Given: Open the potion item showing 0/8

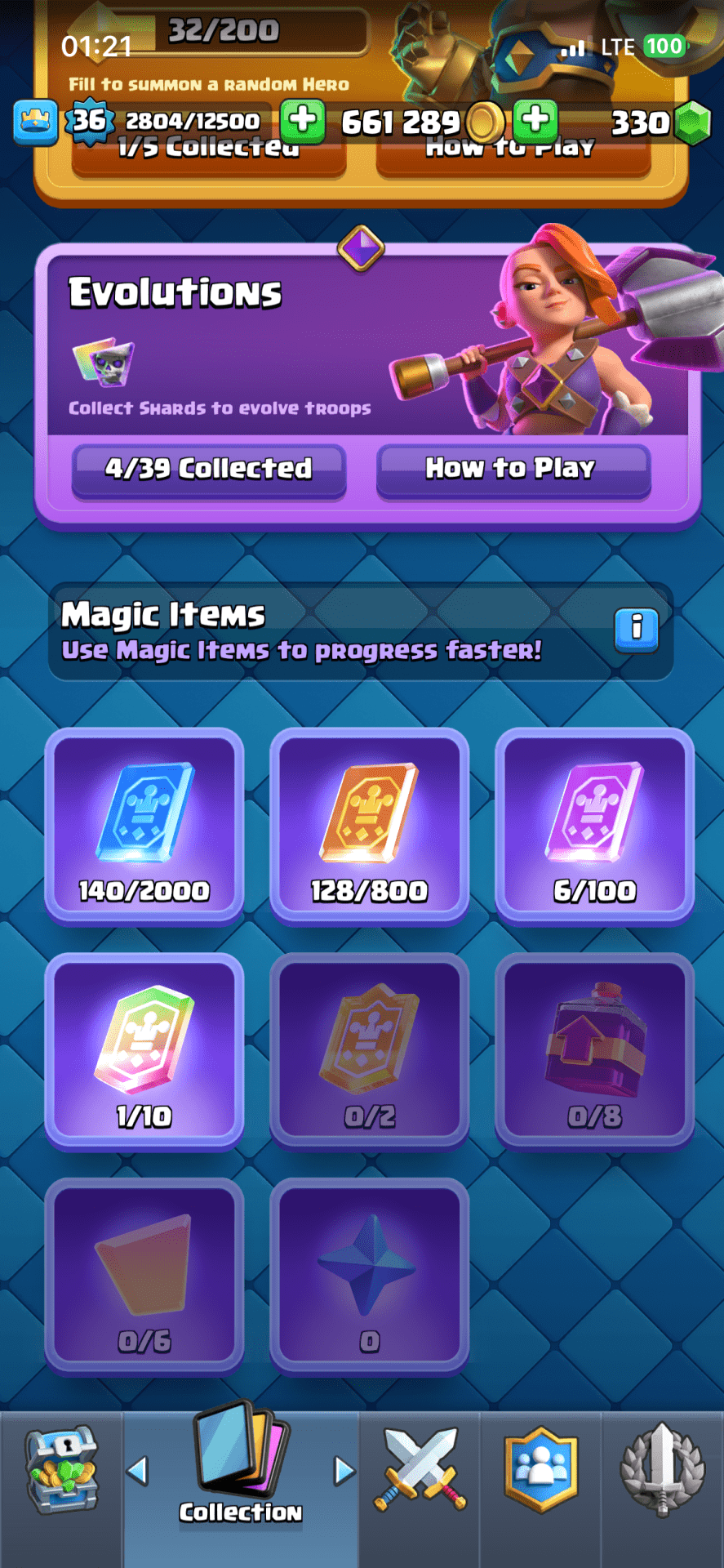Looking at the screenshot, I should pos(594,1052).
